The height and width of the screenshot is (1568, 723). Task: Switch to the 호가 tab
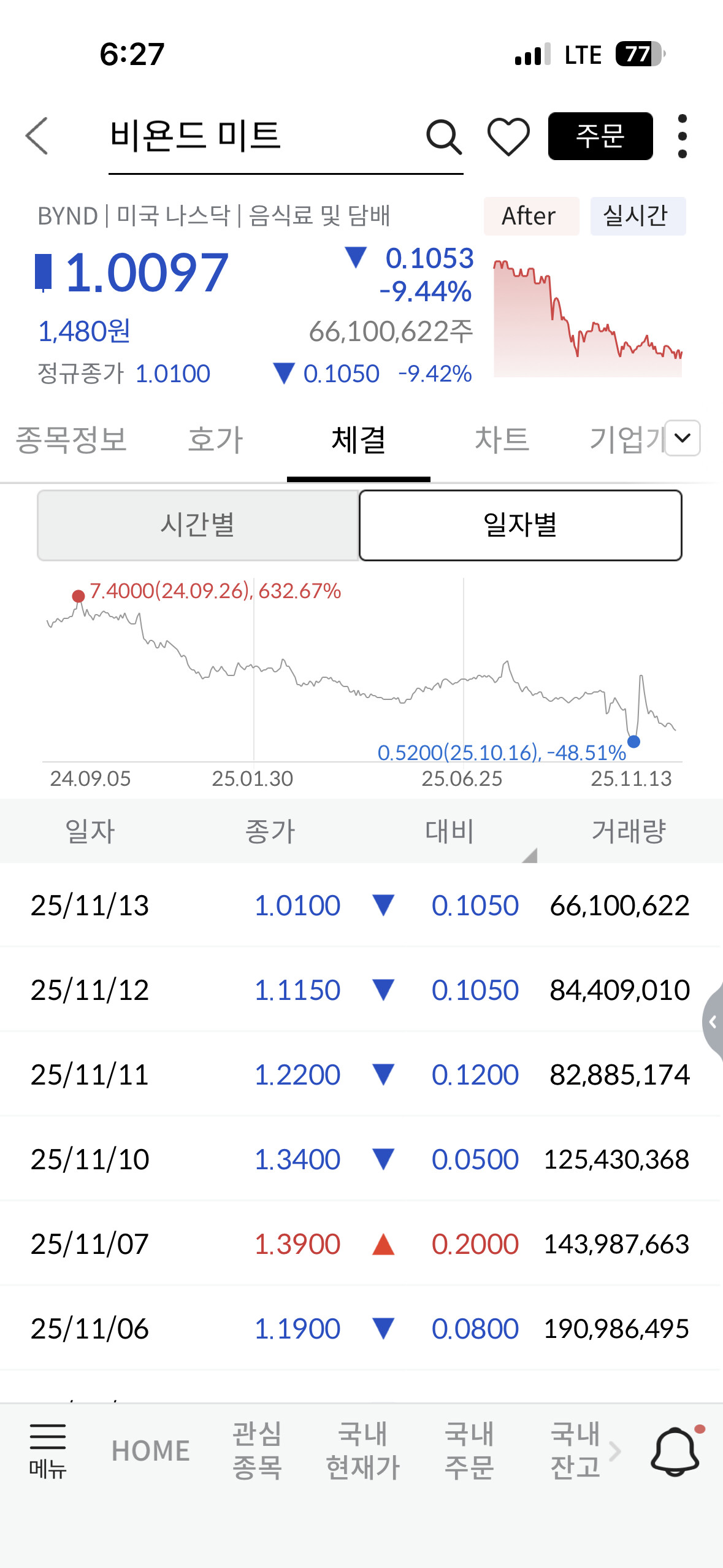tap(215, 439)
